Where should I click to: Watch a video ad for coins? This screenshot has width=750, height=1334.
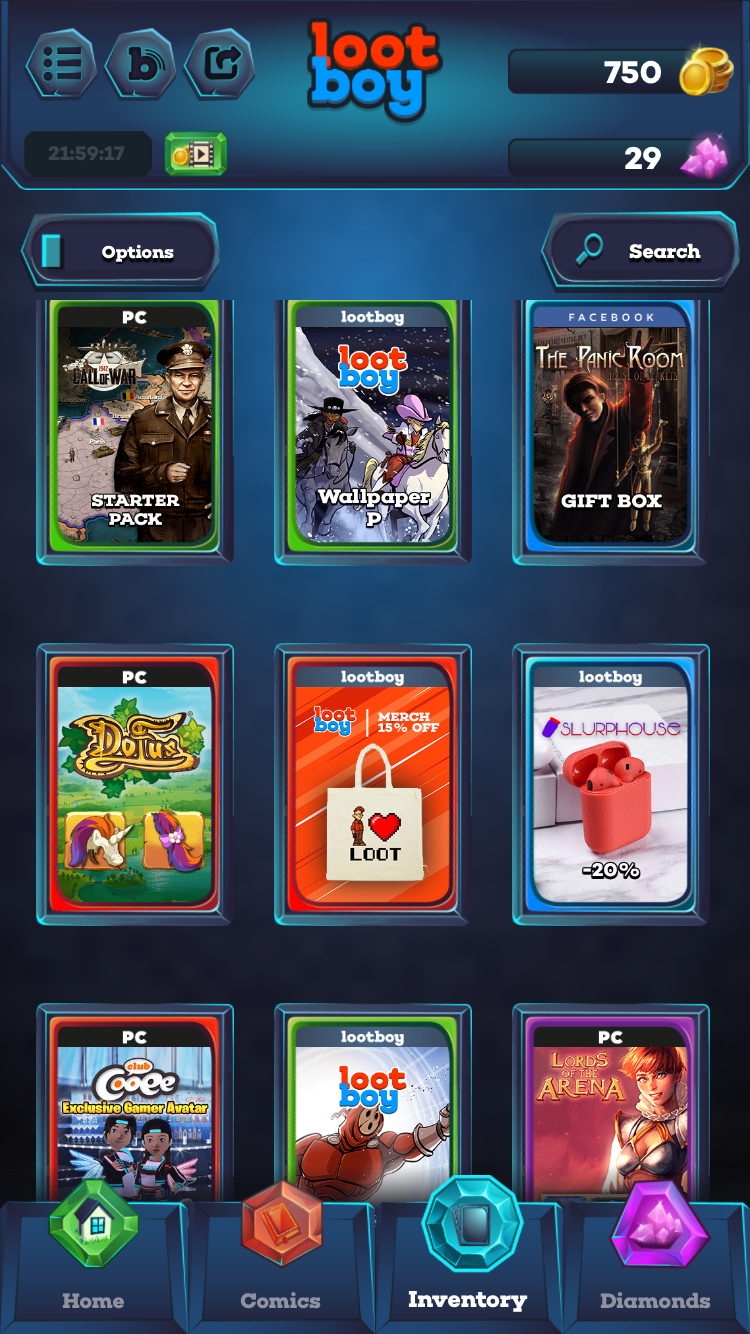pos(196,154)
